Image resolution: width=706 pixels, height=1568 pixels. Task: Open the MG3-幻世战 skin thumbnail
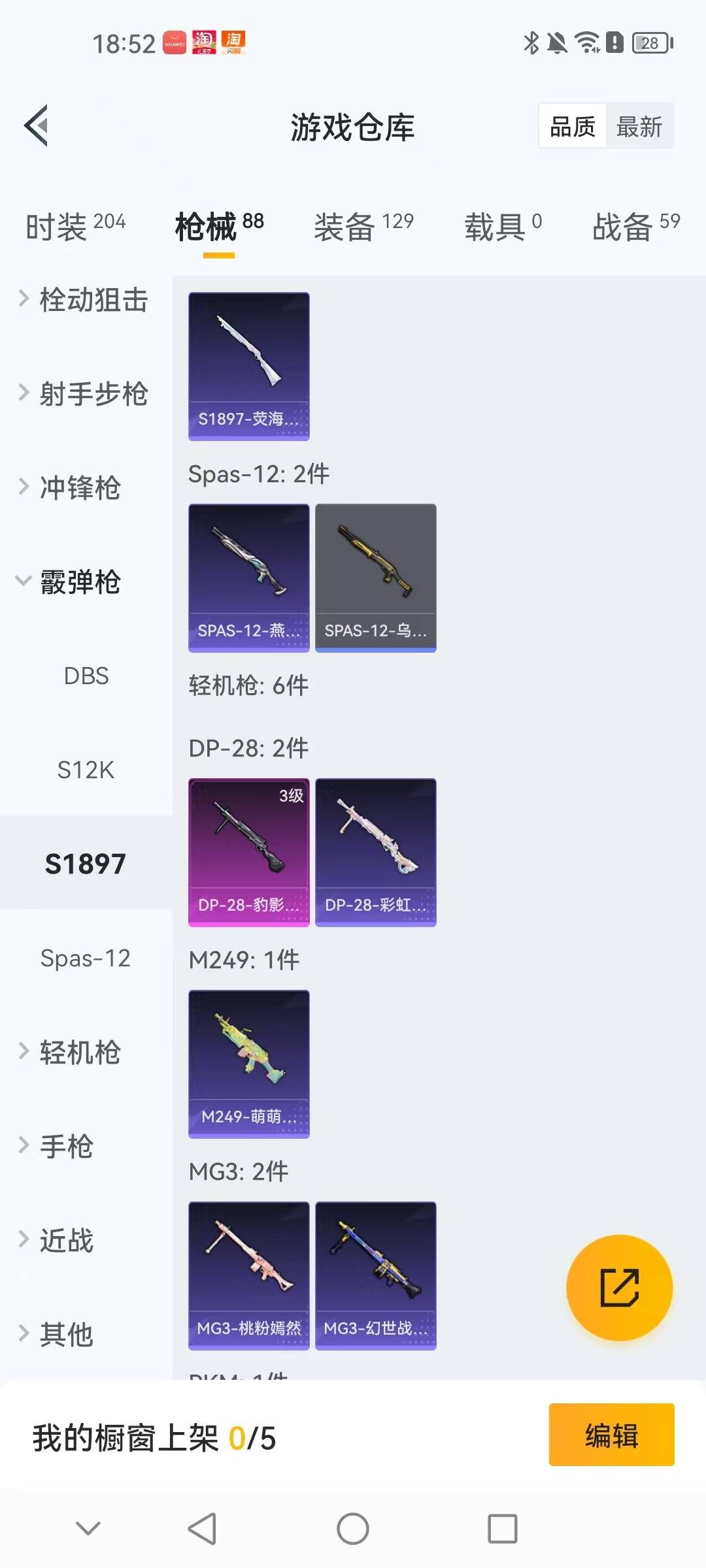tap(376, 1274)
